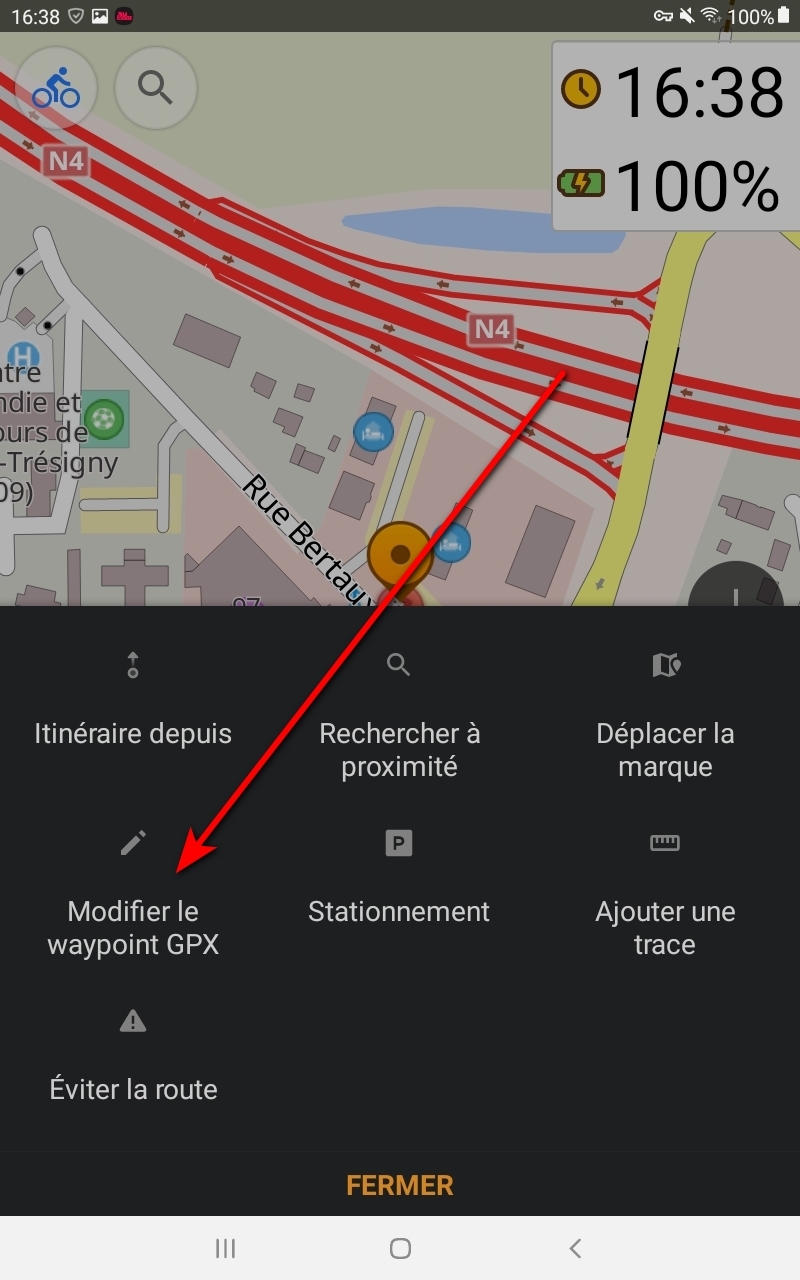Screen dimensions: 800x1280
Task: Select Déplacer la marque
Action: click(x=665, y=720)
